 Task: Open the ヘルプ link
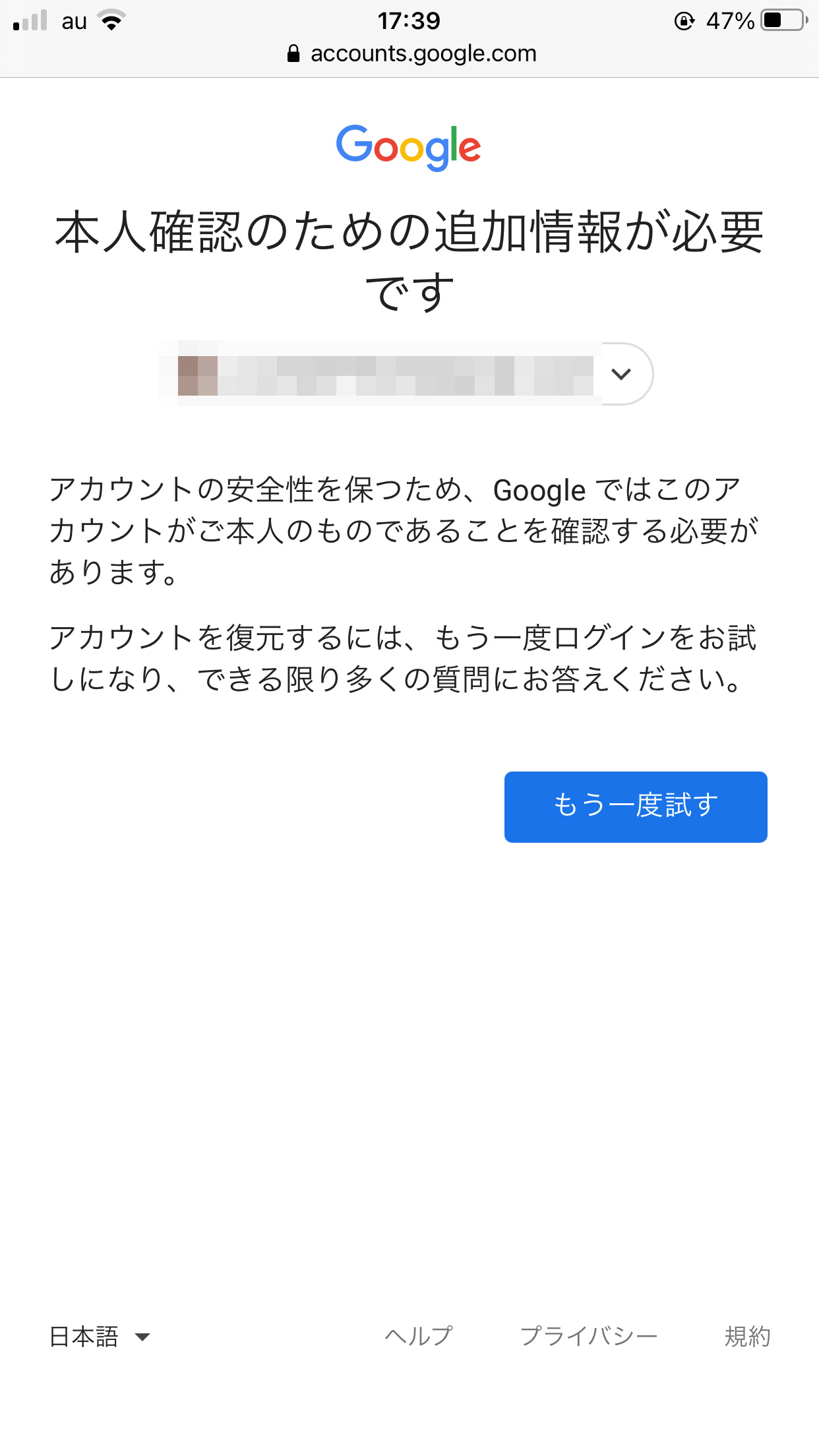(x=418, y=1336)
